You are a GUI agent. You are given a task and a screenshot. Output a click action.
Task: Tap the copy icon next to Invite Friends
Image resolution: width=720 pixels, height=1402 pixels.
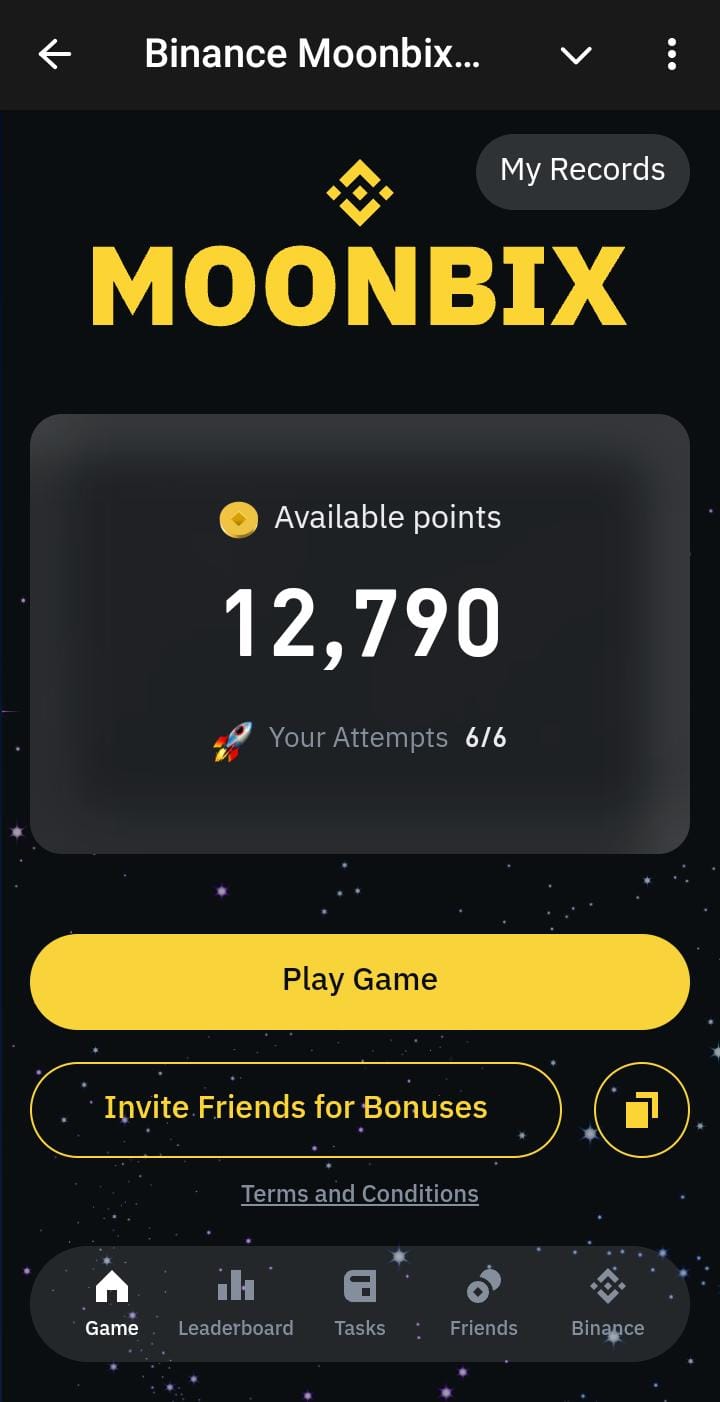point(641,1109)
